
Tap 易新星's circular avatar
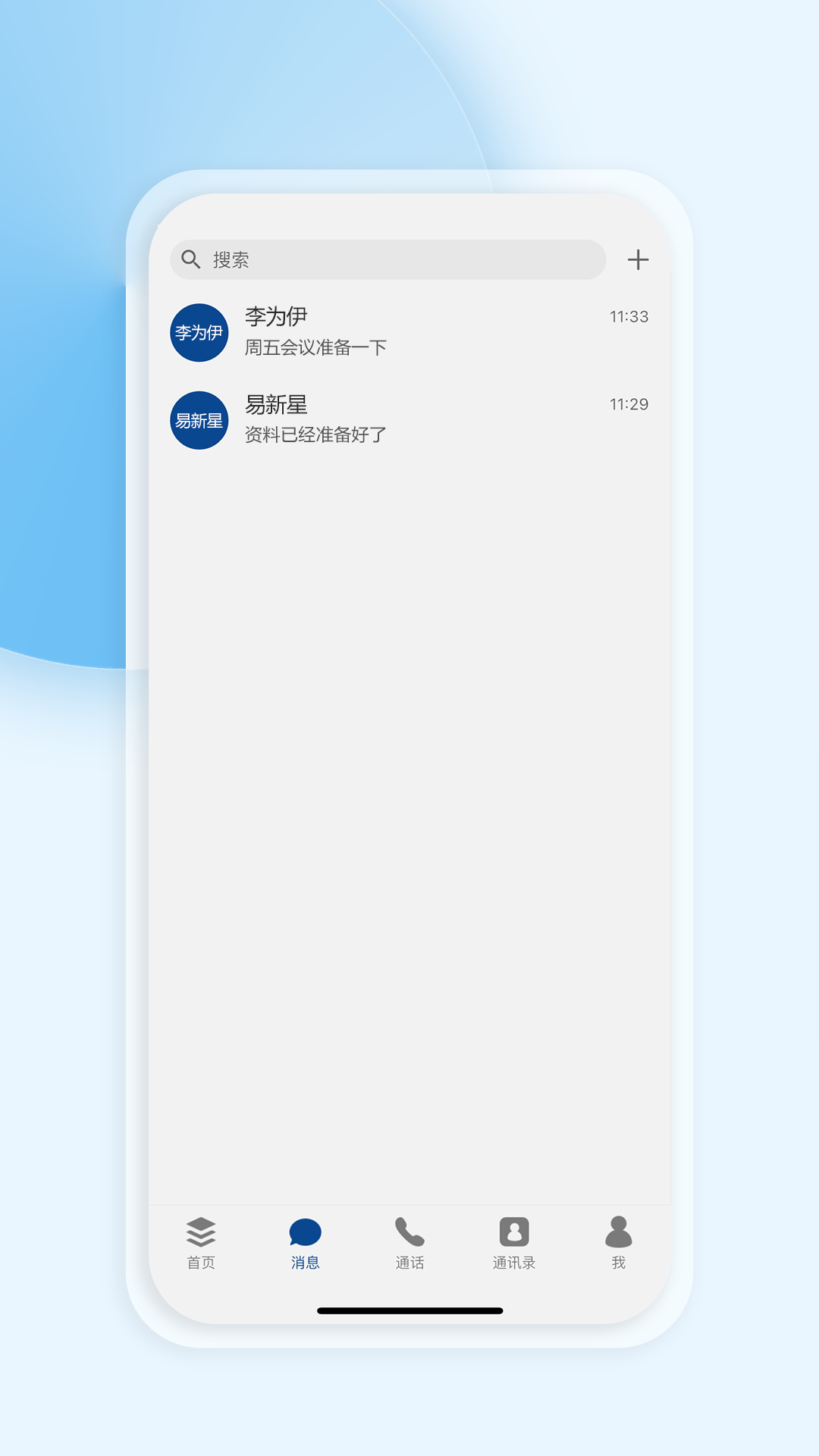(199, 419)
